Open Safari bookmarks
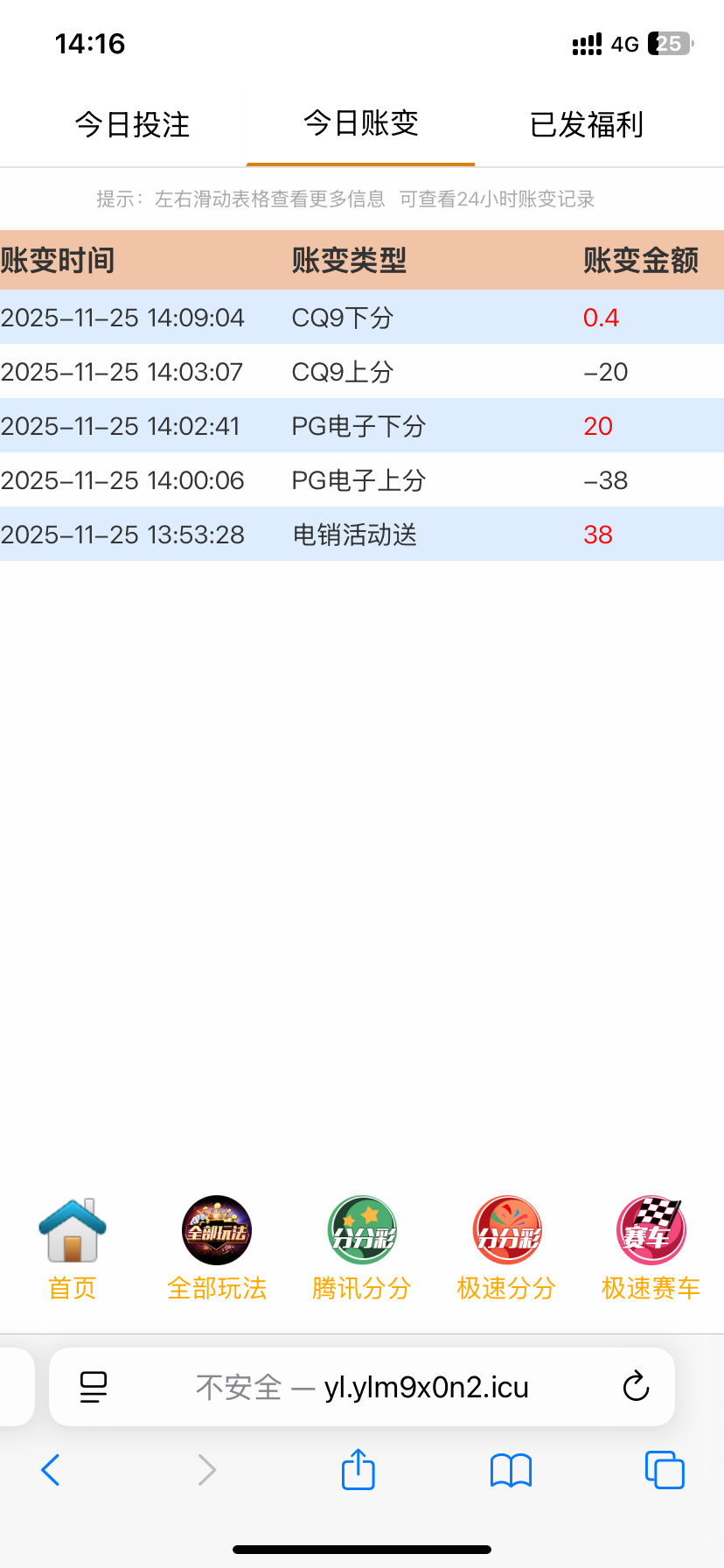Screen dimensions: 724x1568 pos(511,1470)
